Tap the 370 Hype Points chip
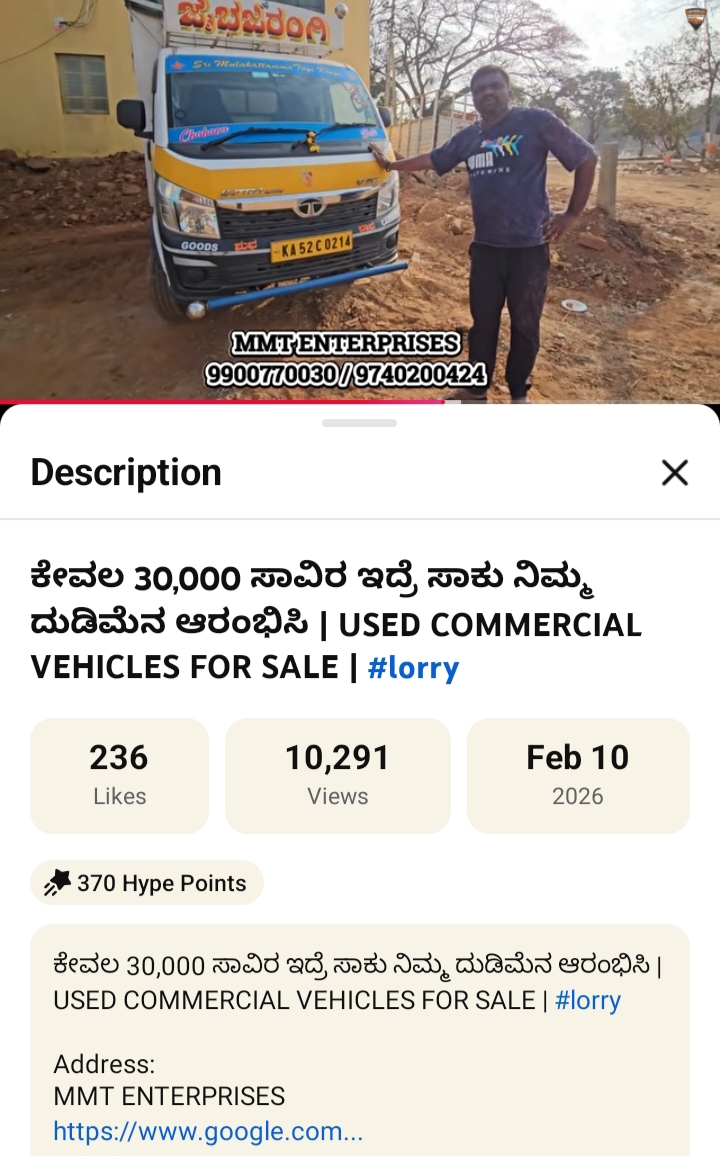 147,883
